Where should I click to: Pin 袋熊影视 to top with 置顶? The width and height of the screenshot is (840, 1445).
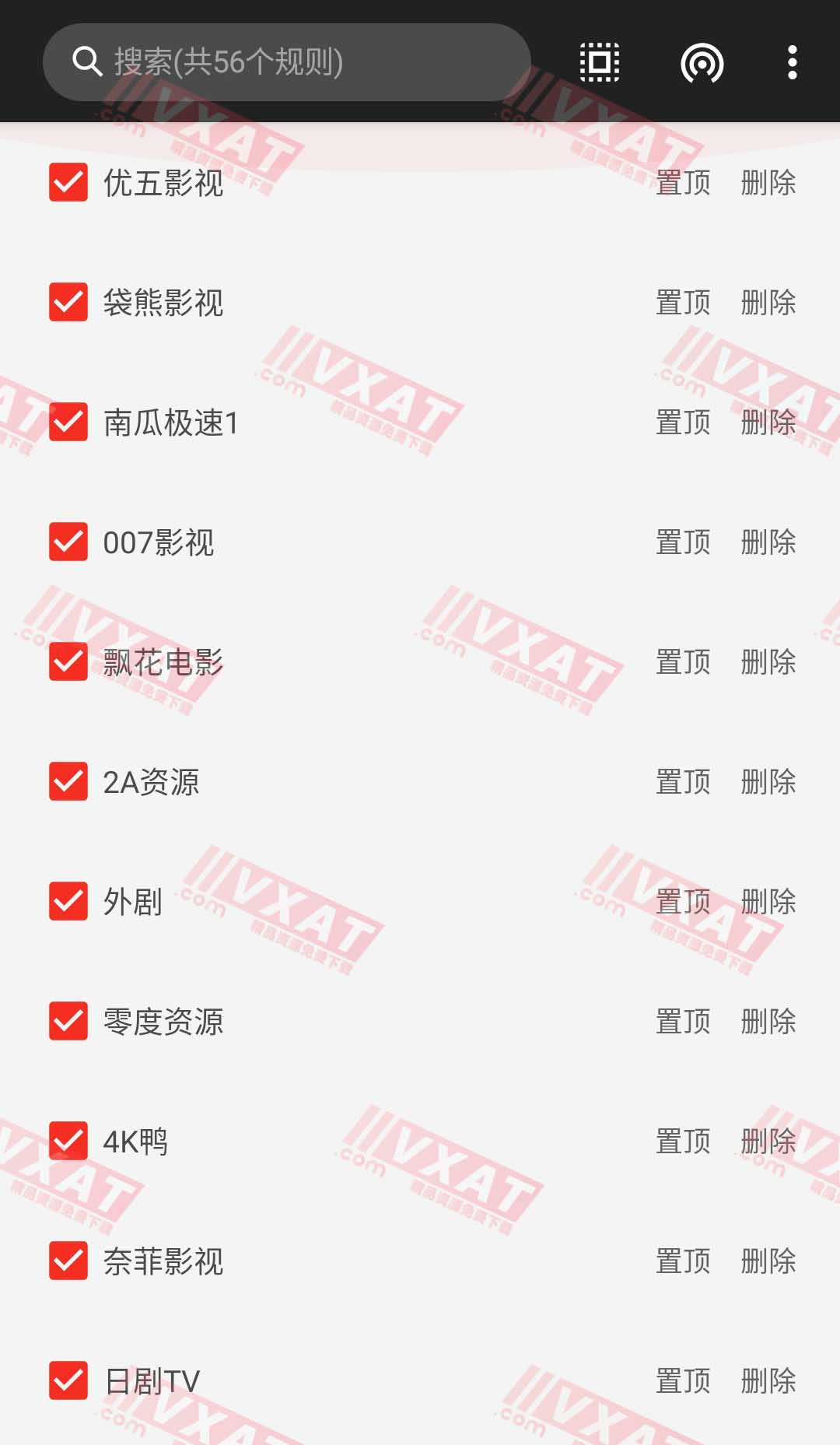683,303
